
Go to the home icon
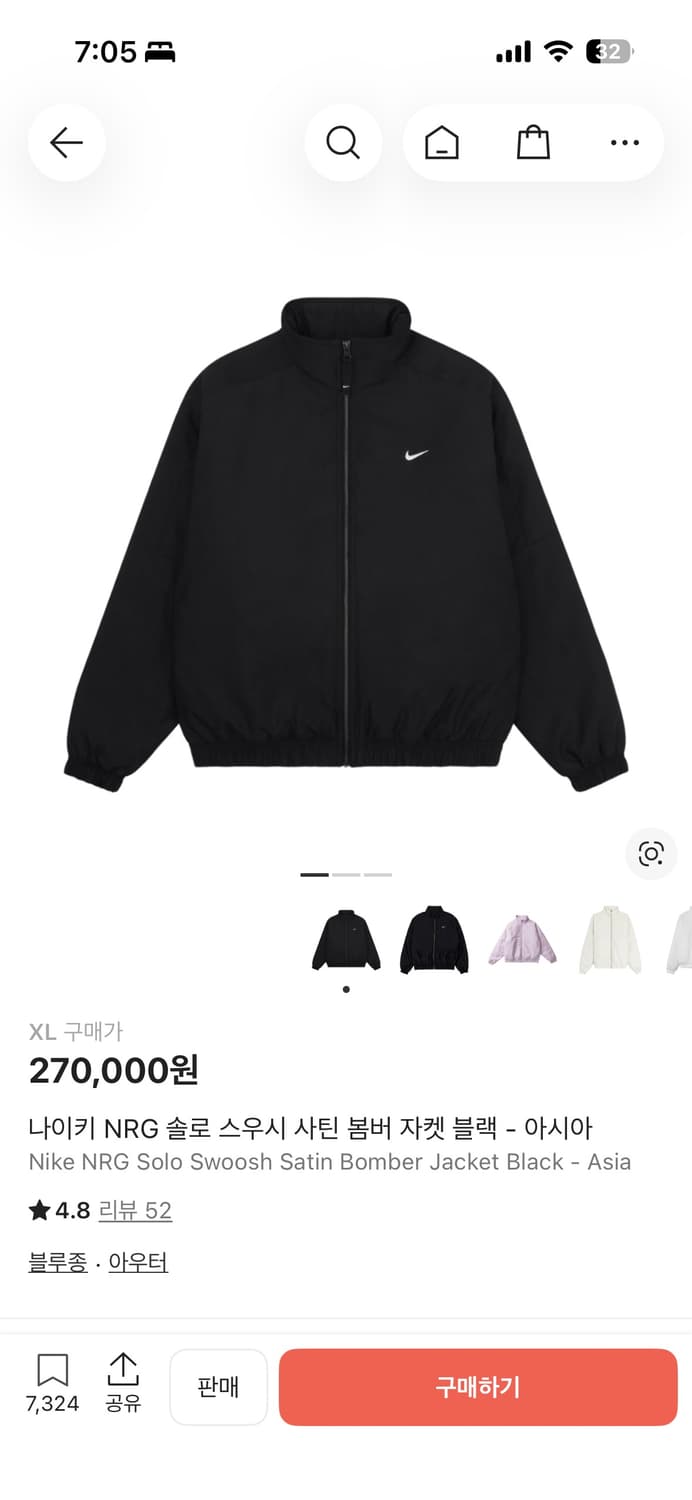tap(441, 143)
